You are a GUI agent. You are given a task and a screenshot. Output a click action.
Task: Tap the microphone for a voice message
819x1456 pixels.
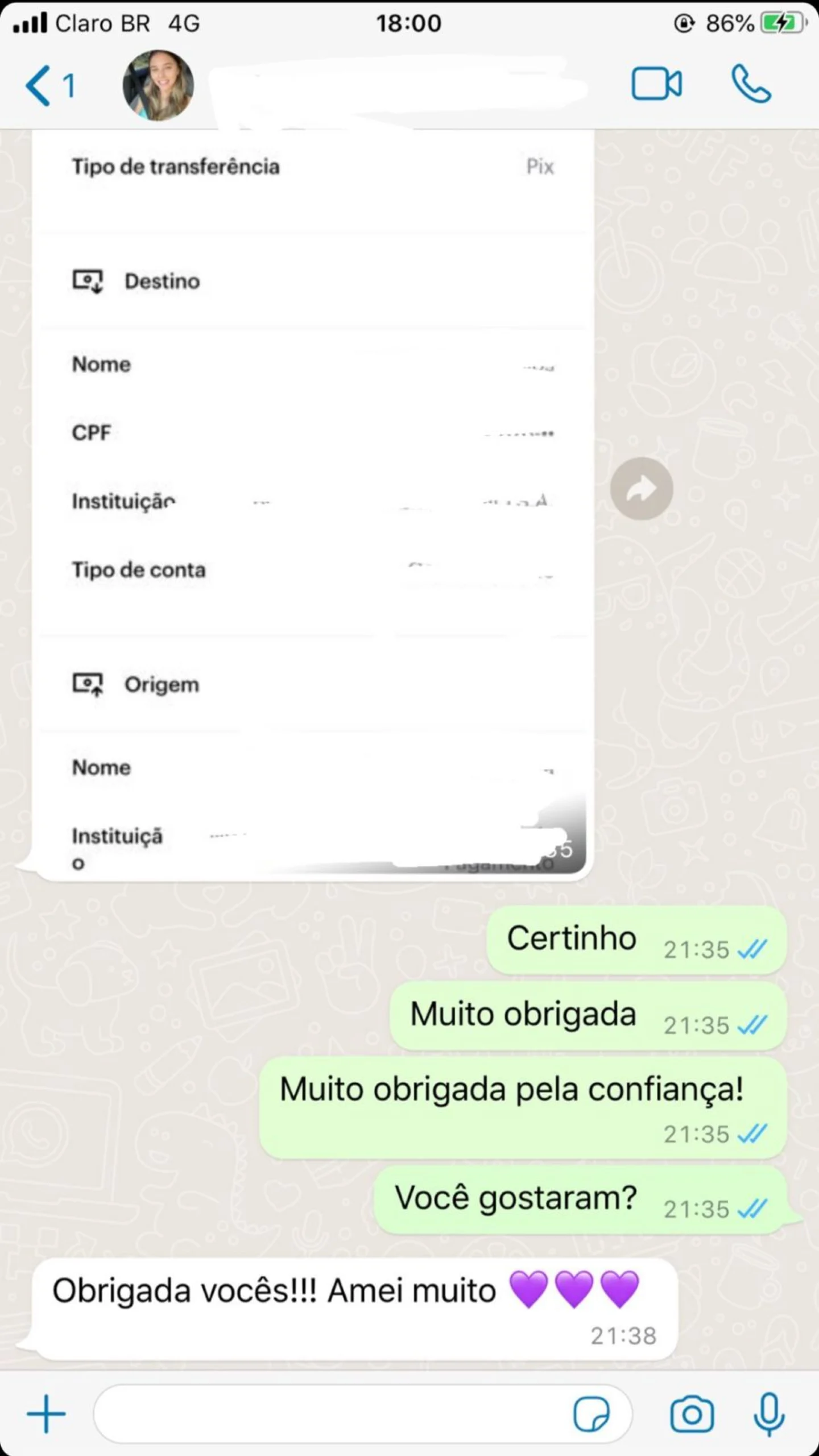(769, 1414)
